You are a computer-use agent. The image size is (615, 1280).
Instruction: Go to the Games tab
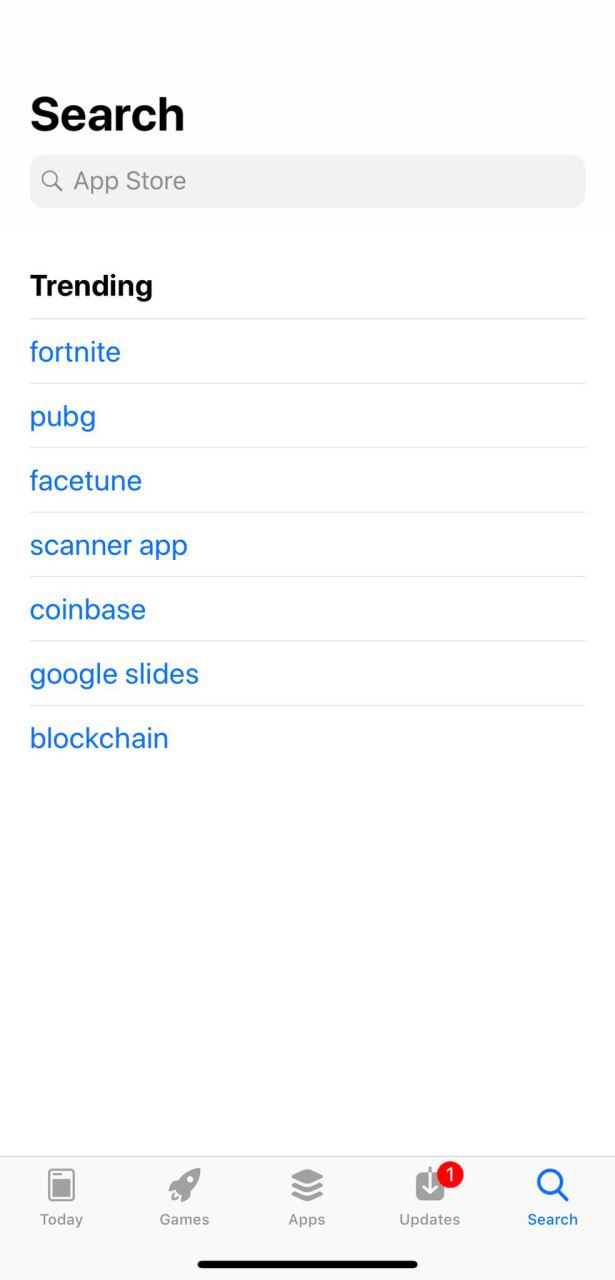pyautogui.click(x=184, y=1198)
